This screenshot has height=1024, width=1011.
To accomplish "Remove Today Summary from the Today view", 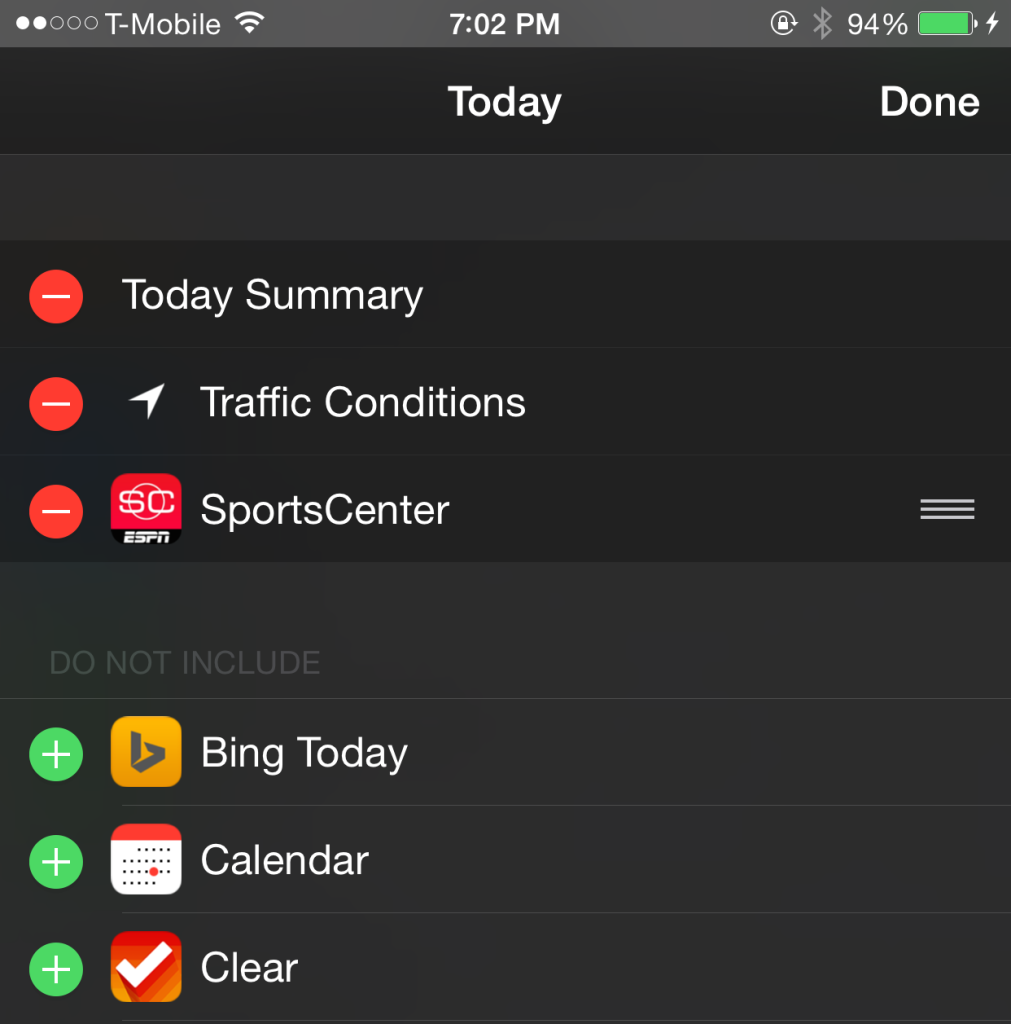I will [56, 296].
